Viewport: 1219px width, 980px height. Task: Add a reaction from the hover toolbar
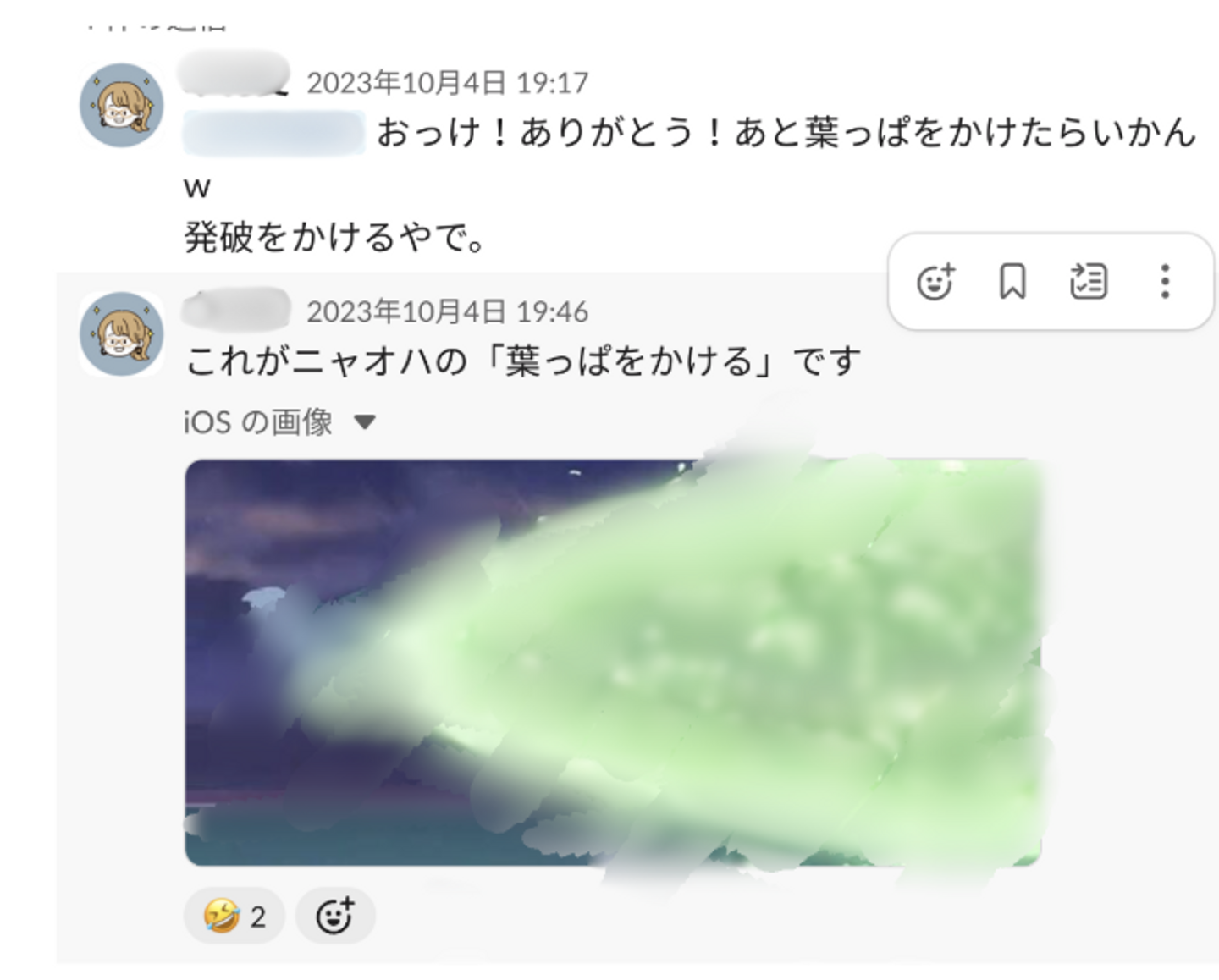[935, 282]
